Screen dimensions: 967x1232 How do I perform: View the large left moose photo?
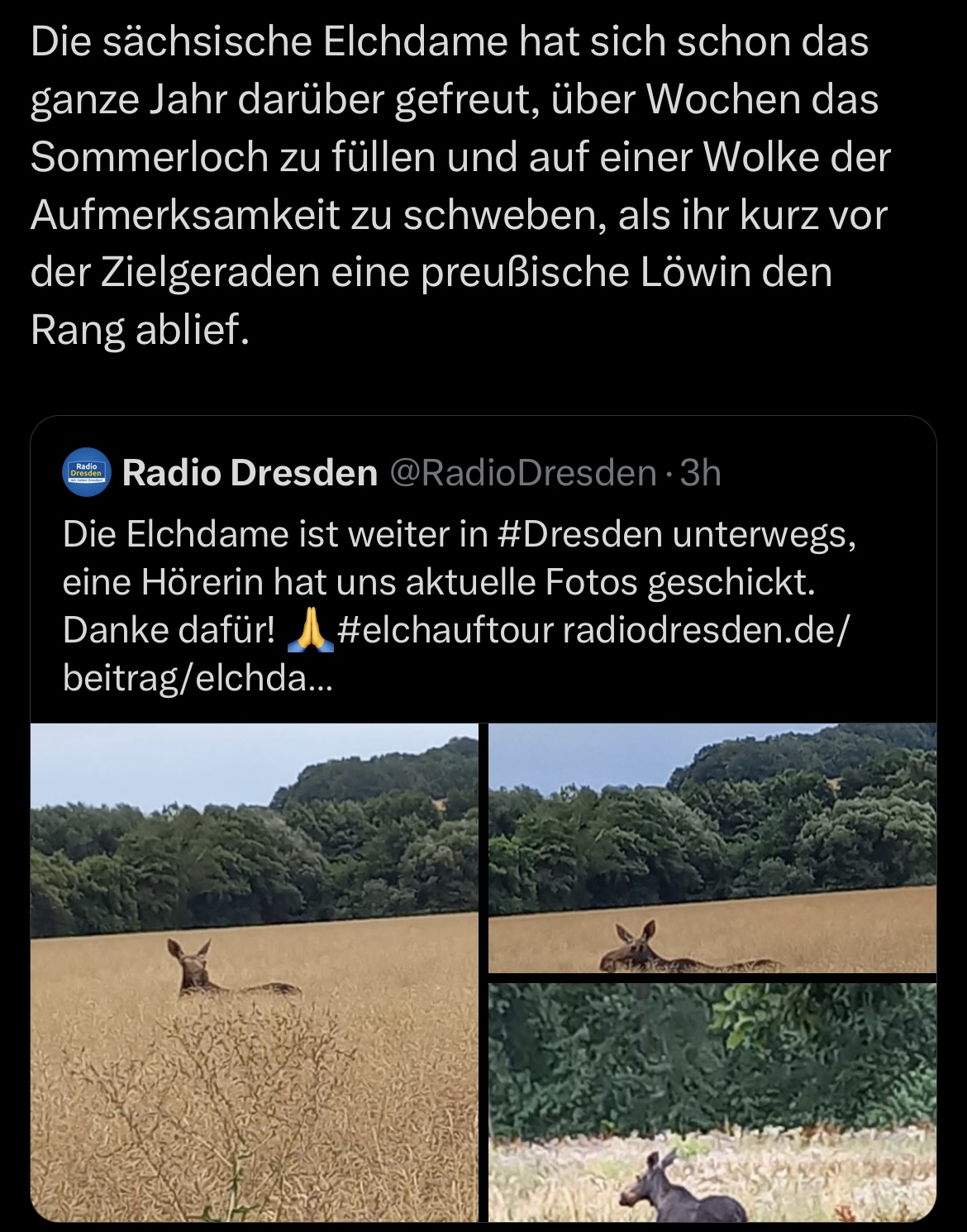[255, 972]
